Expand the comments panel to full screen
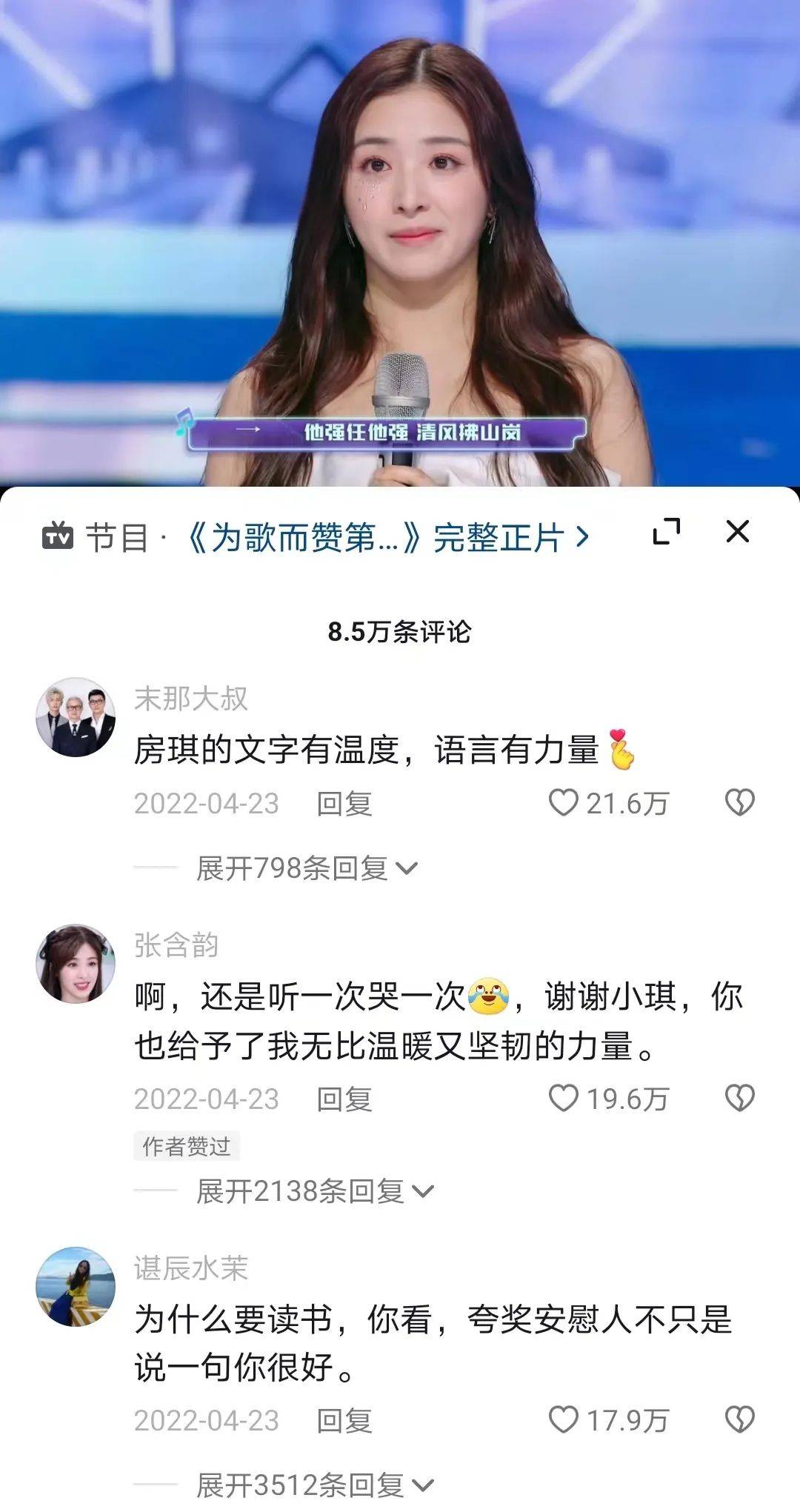 pos(667,532)
